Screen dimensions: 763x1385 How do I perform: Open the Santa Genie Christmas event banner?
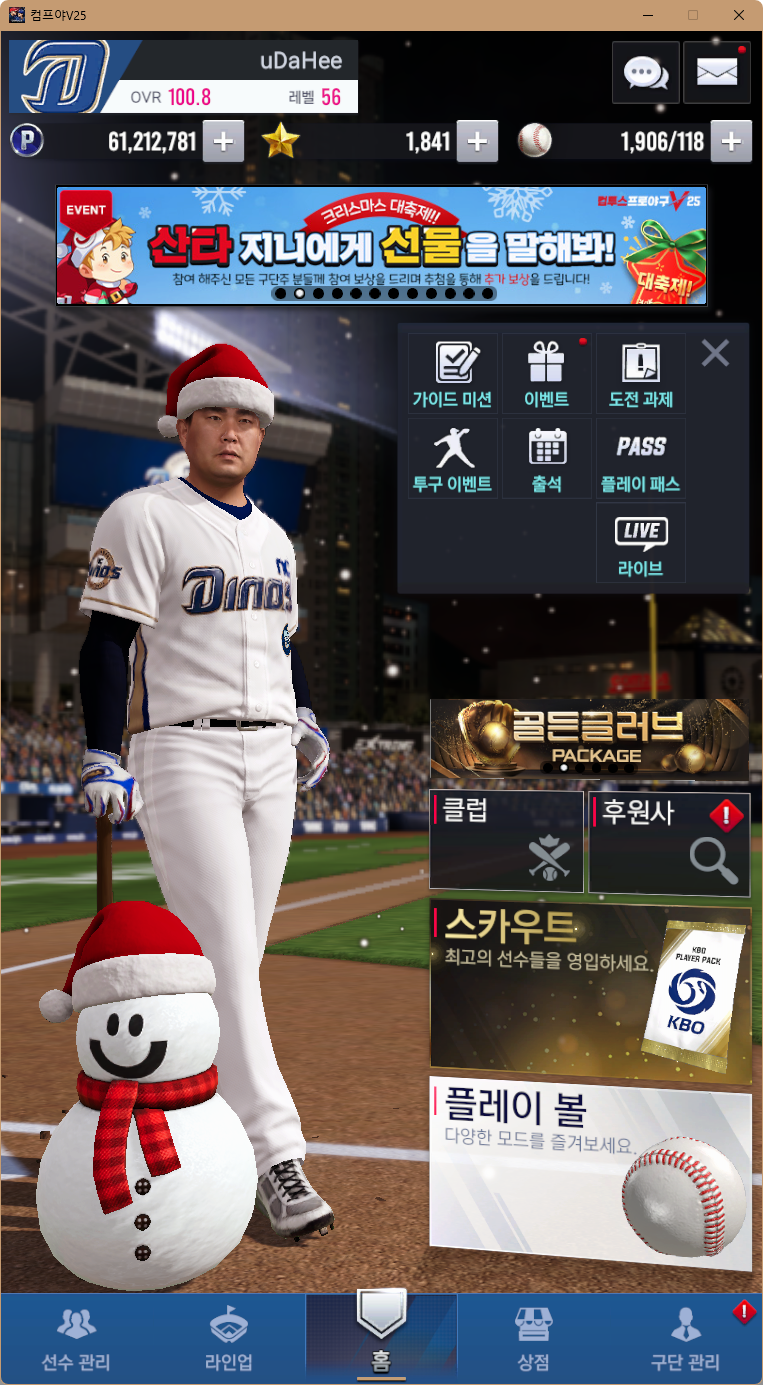381,245
